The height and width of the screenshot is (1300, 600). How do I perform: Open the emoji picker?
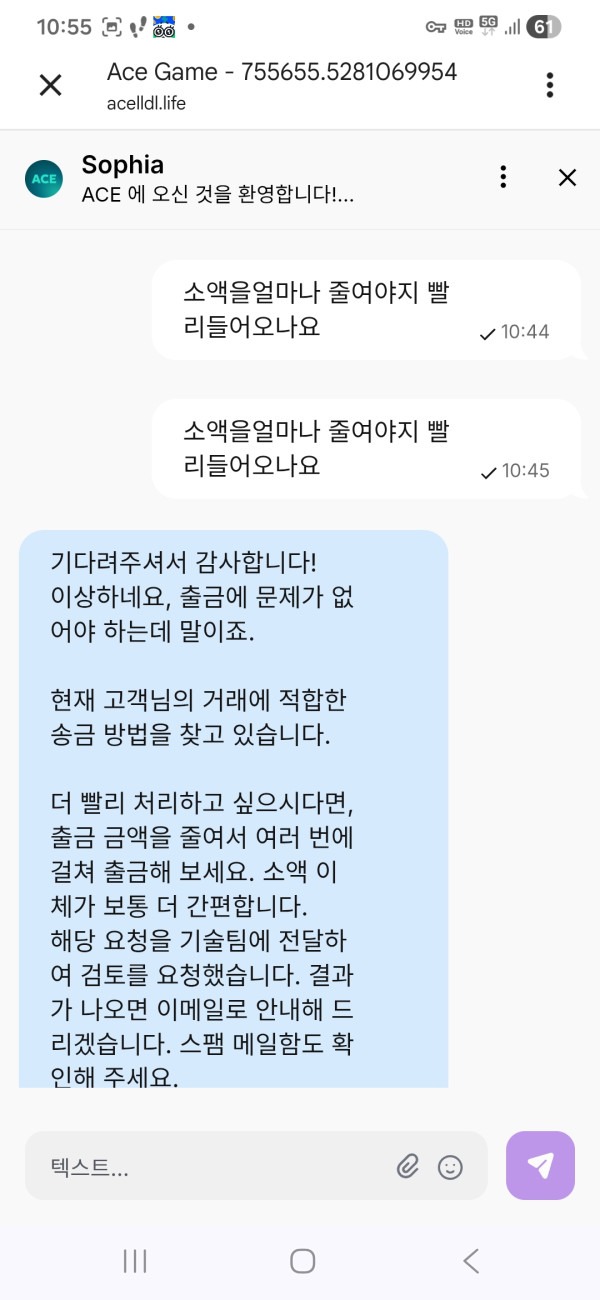(x=451, y=1166)
